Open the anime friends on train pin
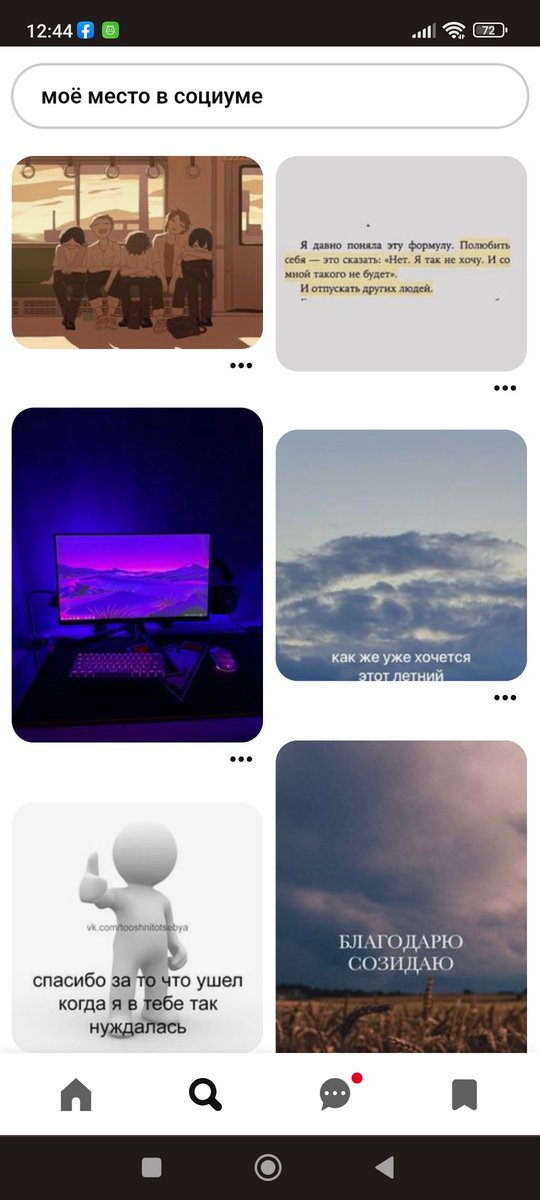This screenshot has width=540, height=1200. tap(137, 252)
